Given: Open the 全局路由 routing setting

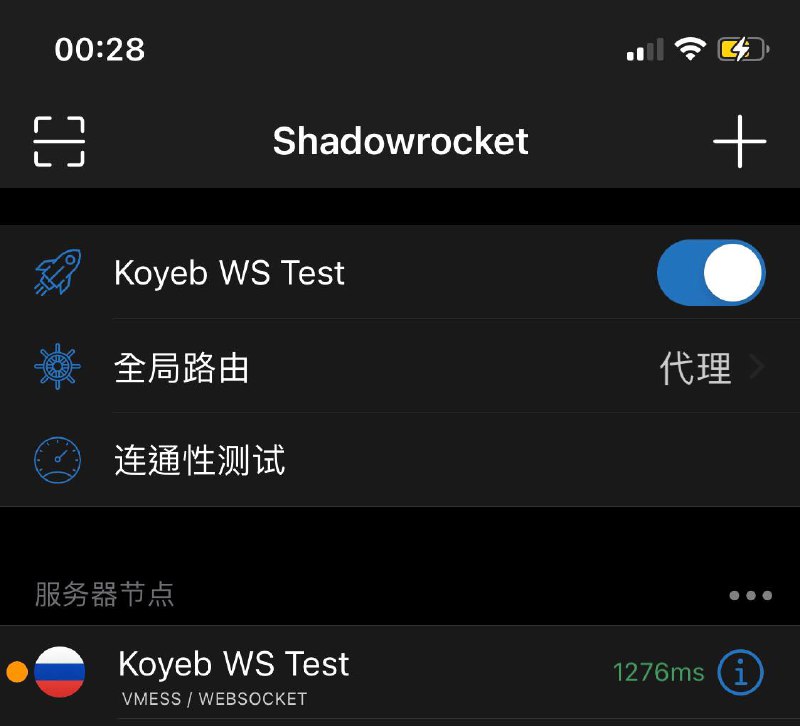Looking at the screenshot, I should coord(400,368).
